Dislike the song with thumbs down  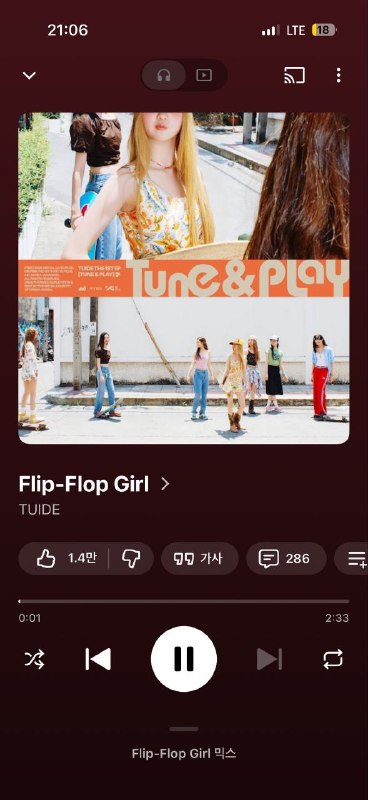[x=131, y=559]
